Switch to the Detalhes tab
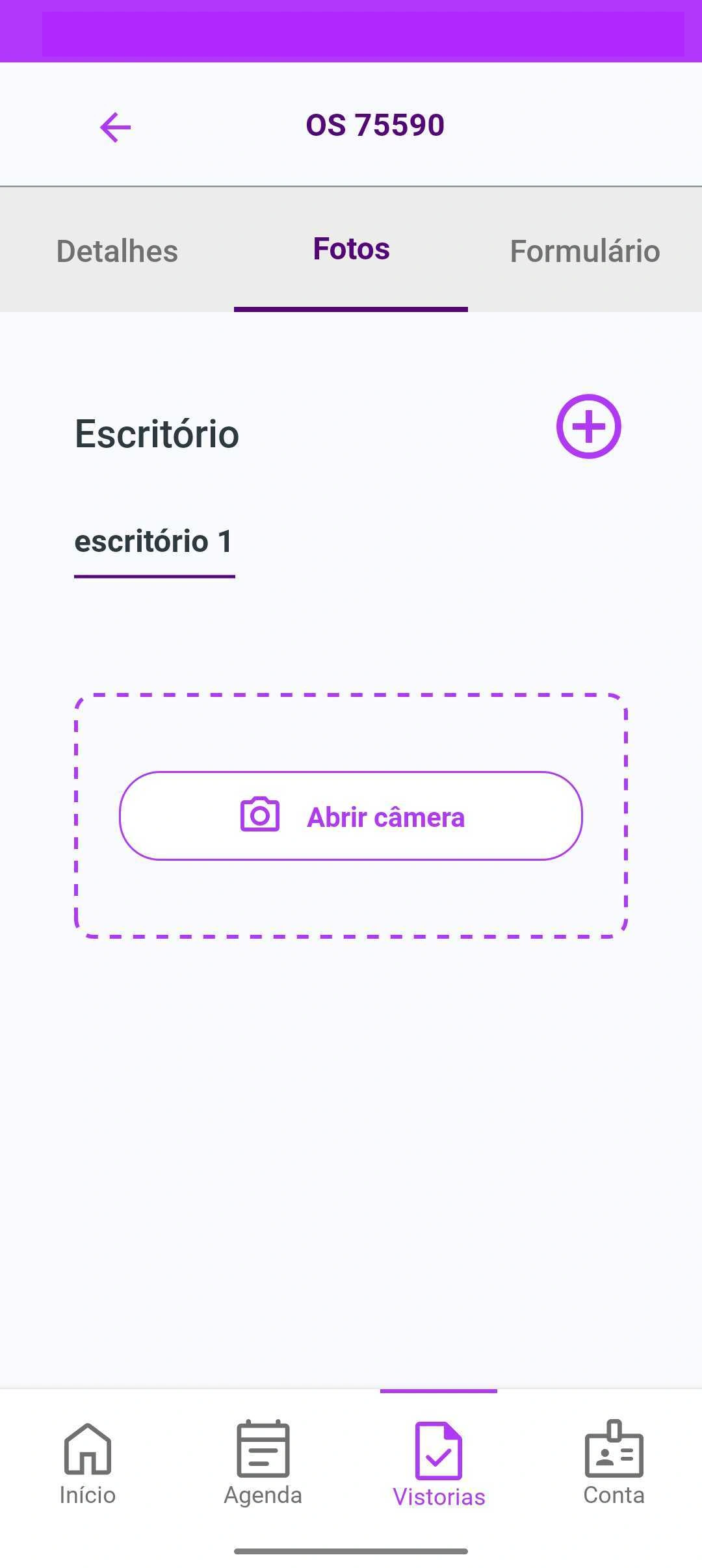 coord(117,251)
